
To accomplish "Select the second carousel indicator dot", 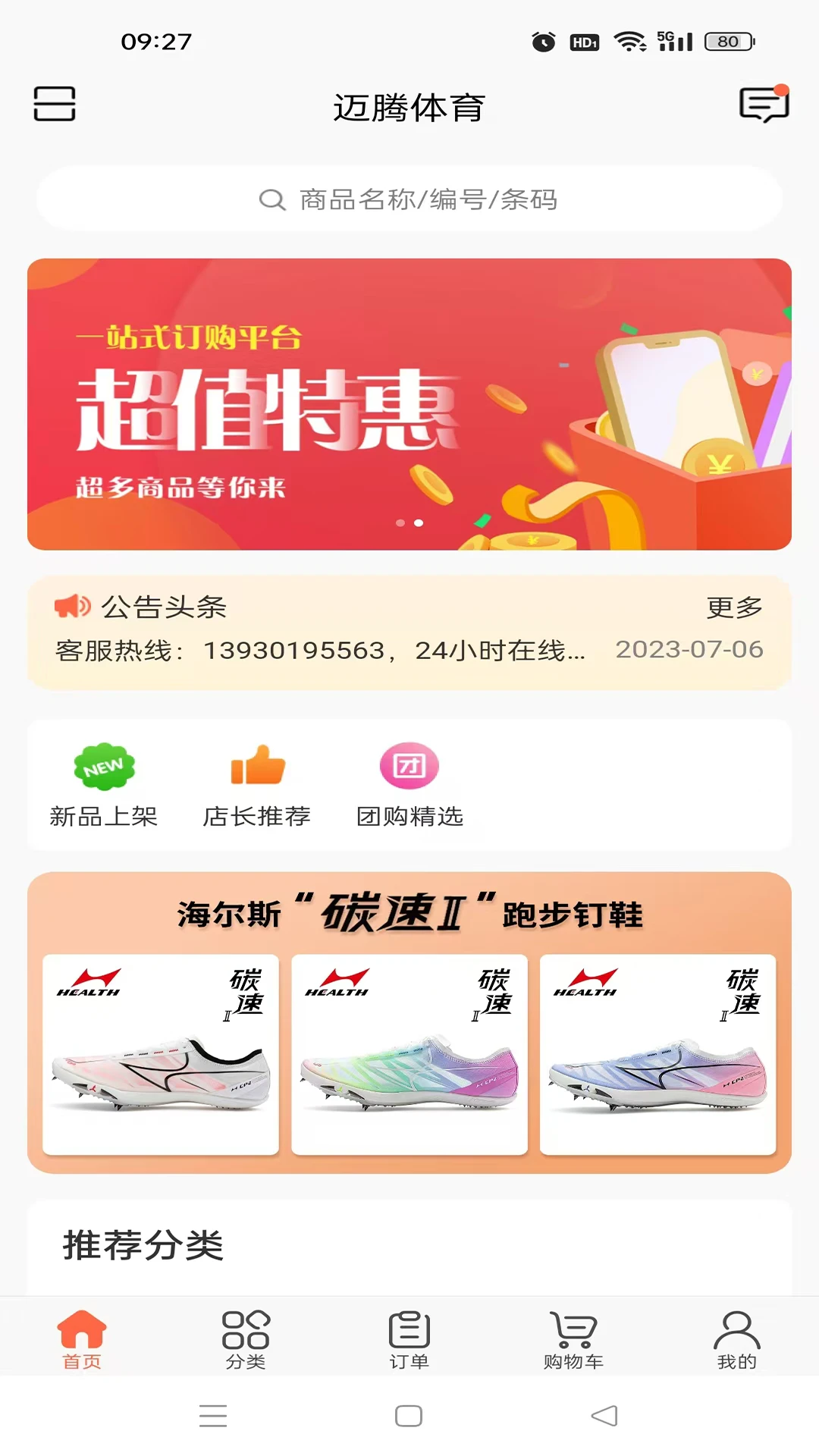I will tap(419, 521).
